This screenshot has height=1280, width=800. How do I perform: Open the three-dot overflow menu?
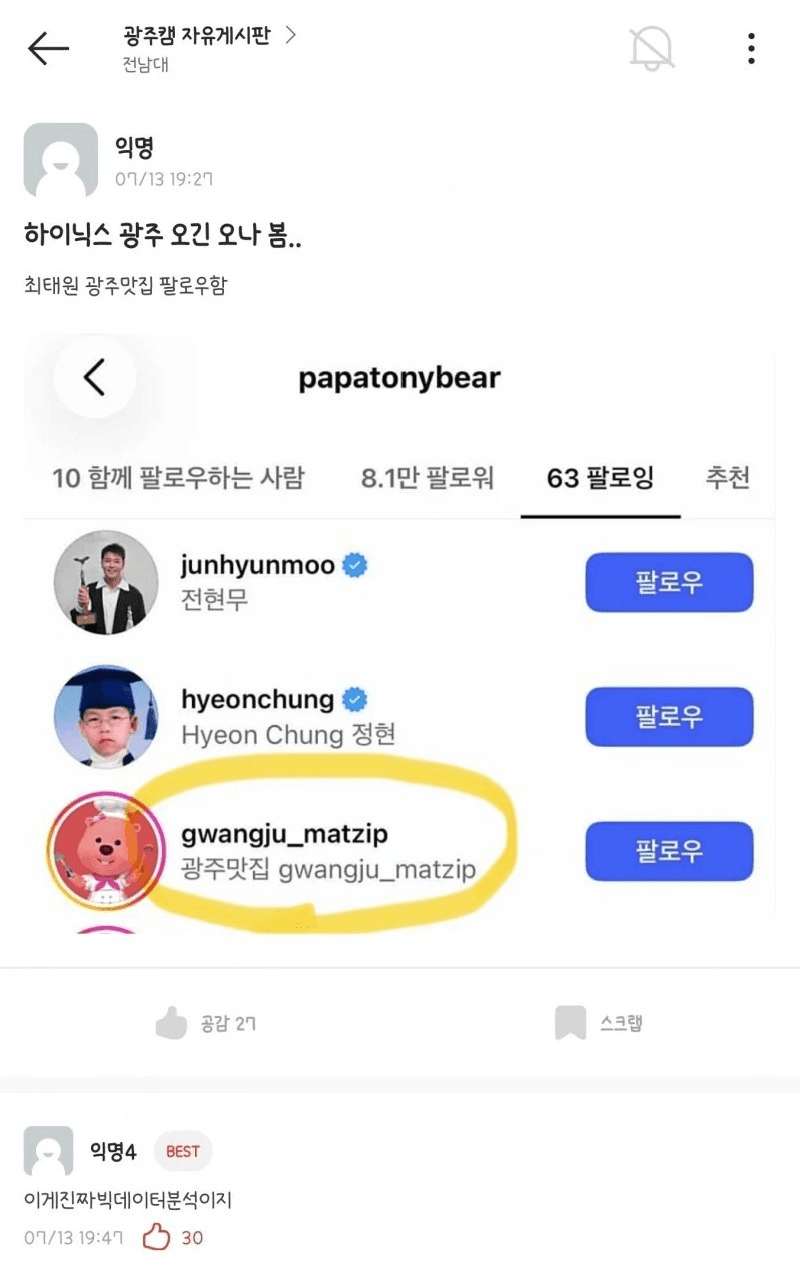click(x=751, y=48)
